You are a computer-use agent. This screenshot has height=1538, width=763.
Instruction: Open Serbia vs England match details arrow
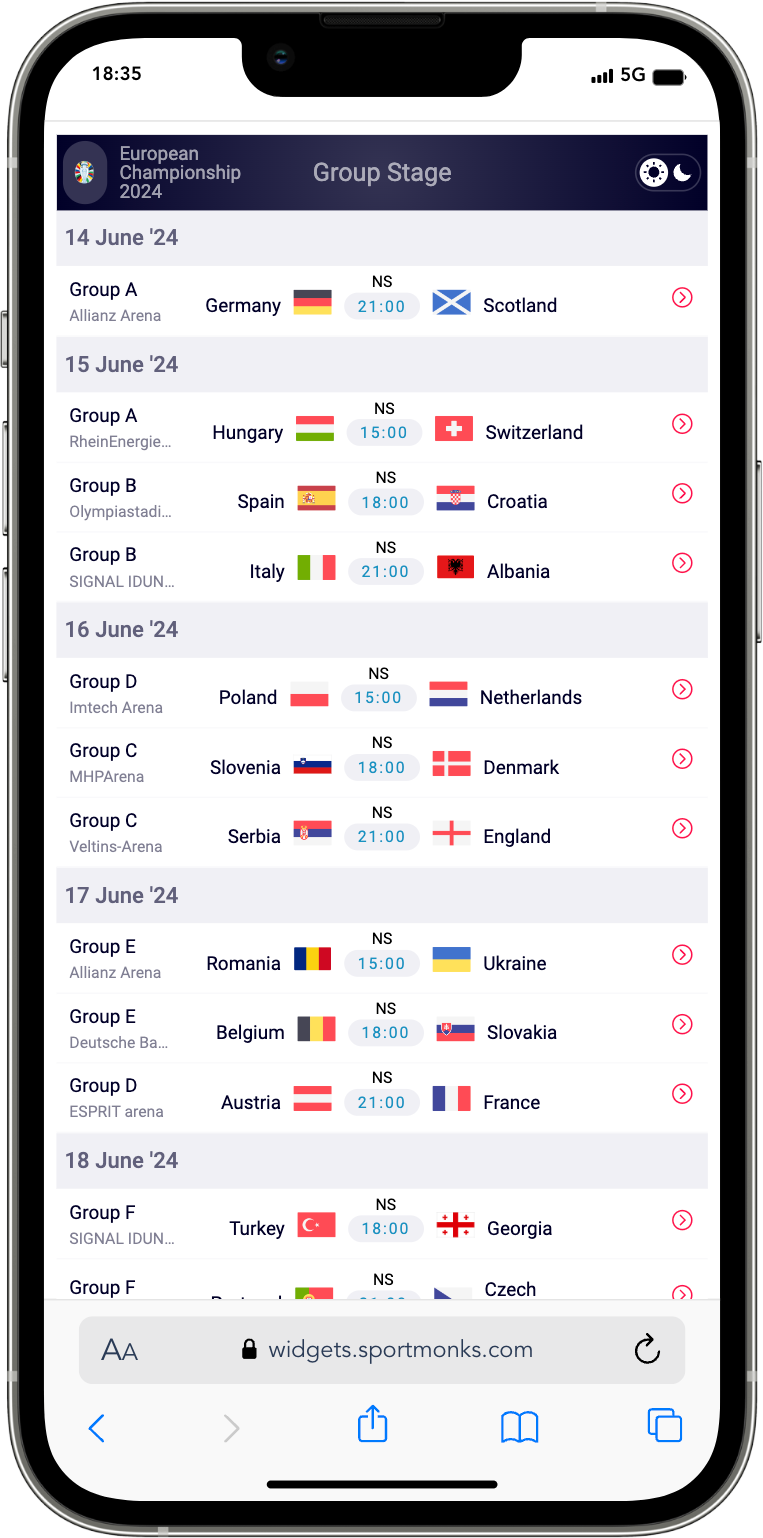tap(682, 828)
